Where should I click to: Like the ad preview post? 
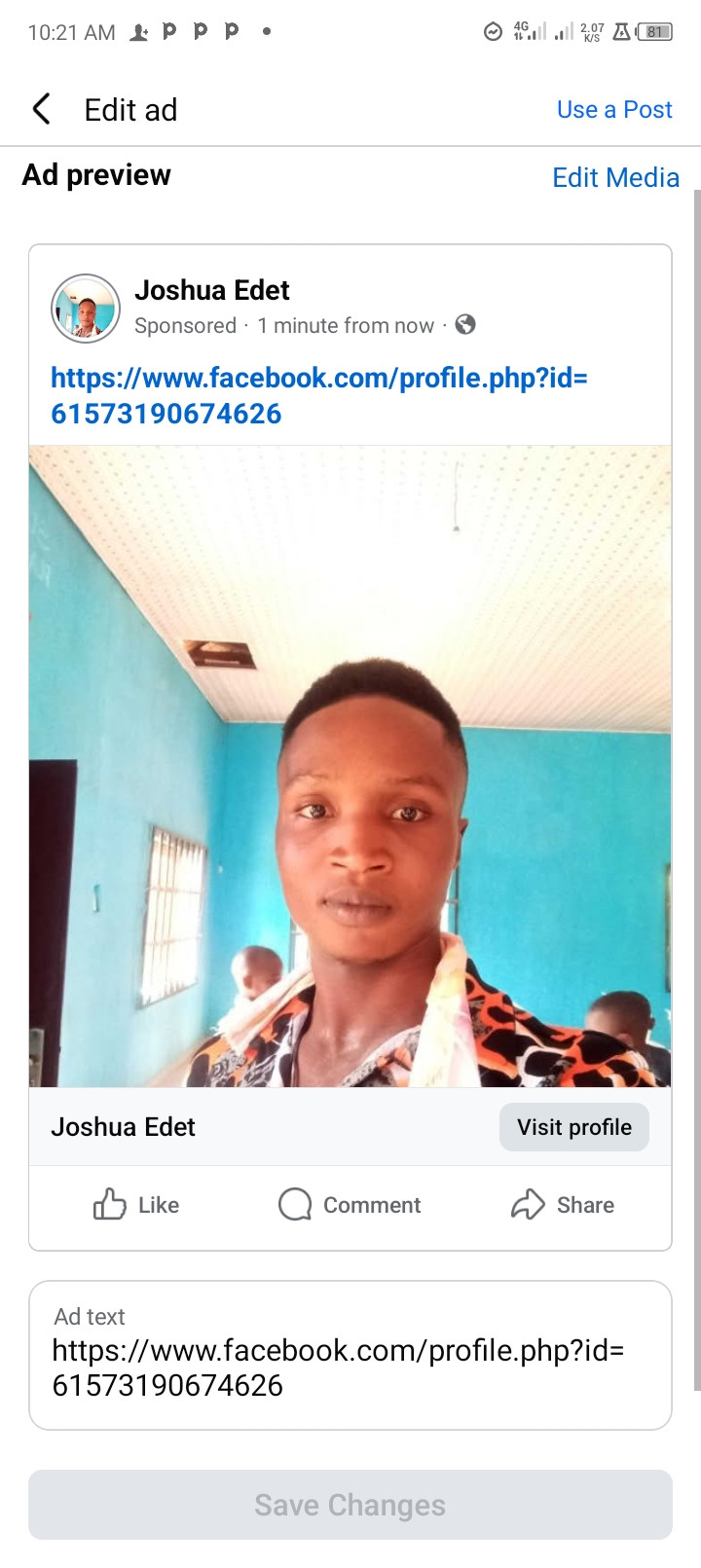(x=136, y=1205)
